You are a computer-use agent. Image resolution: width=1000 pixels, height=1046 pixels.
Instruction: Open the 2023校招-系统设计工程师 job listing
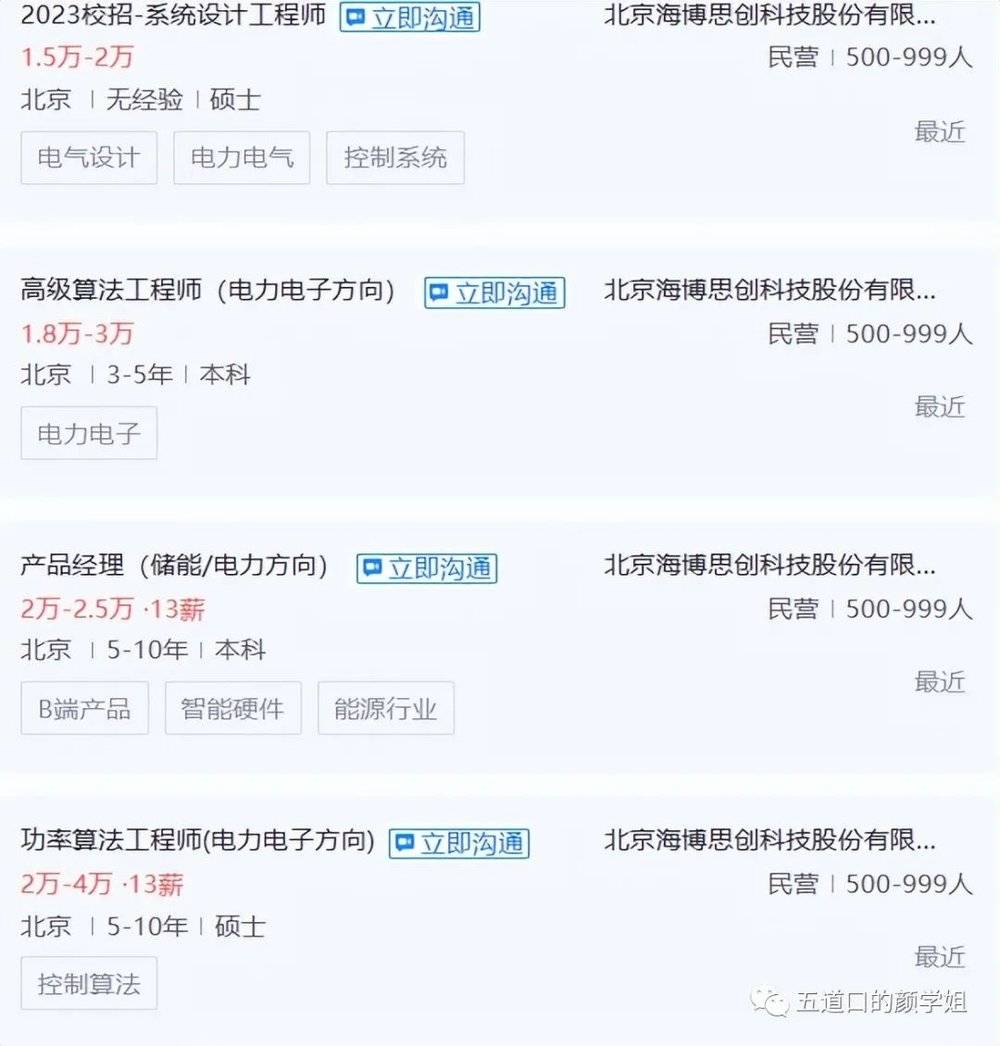pos(173,17)
